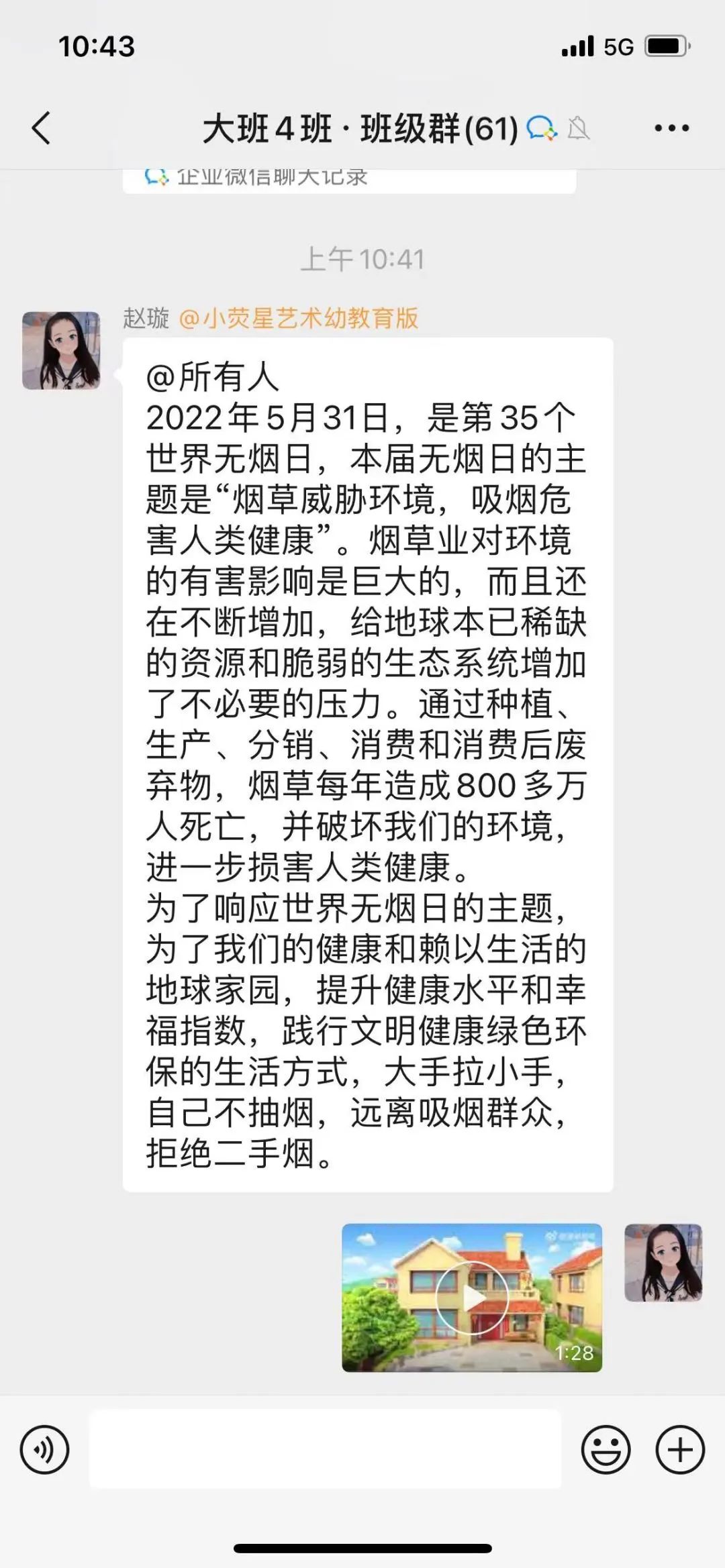Open the emoji sticker panel
725x1568 pixels.
pos(606,1450)
